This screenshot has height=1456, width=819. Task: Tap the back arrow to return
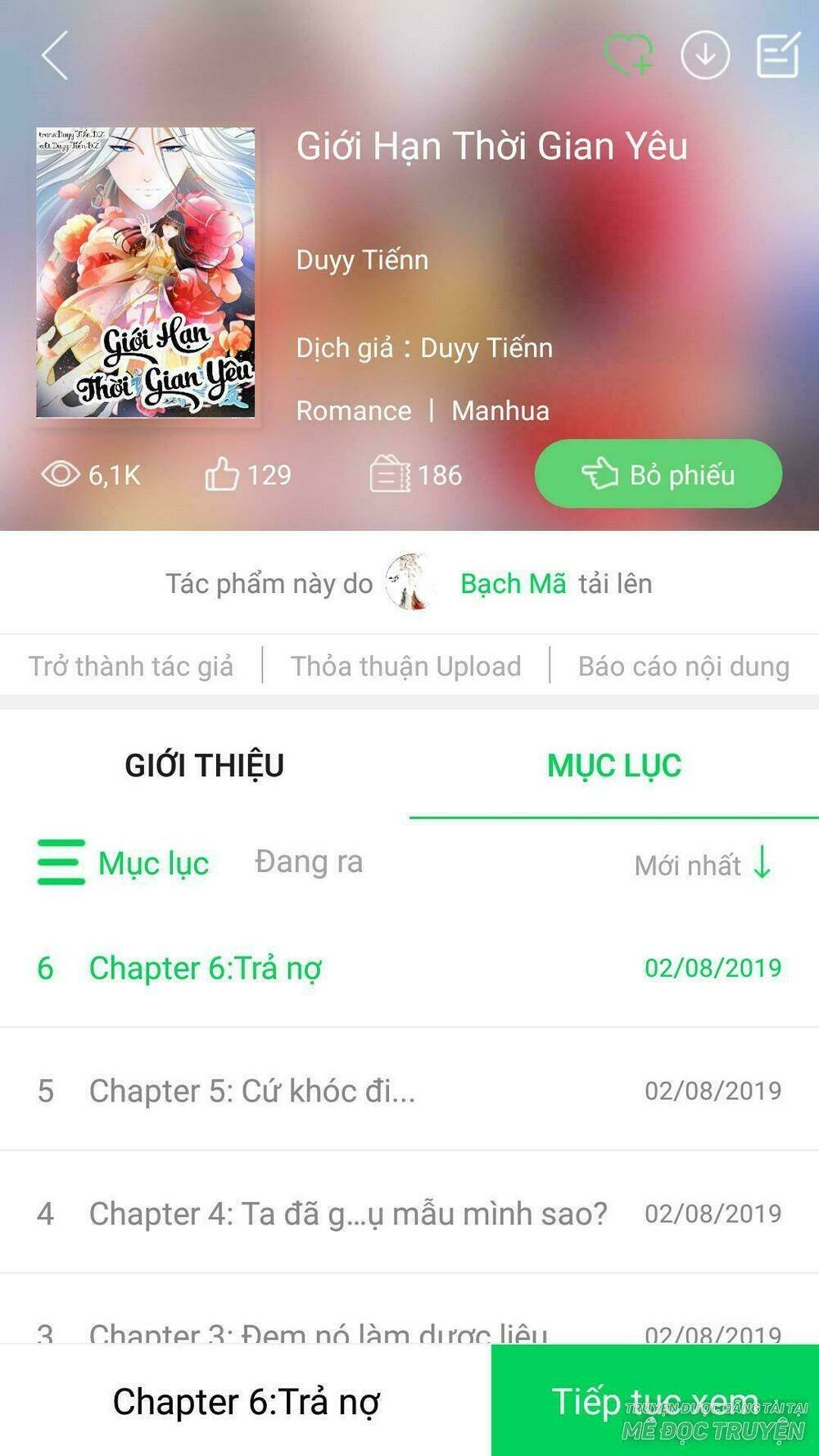(x=56, y=56)
